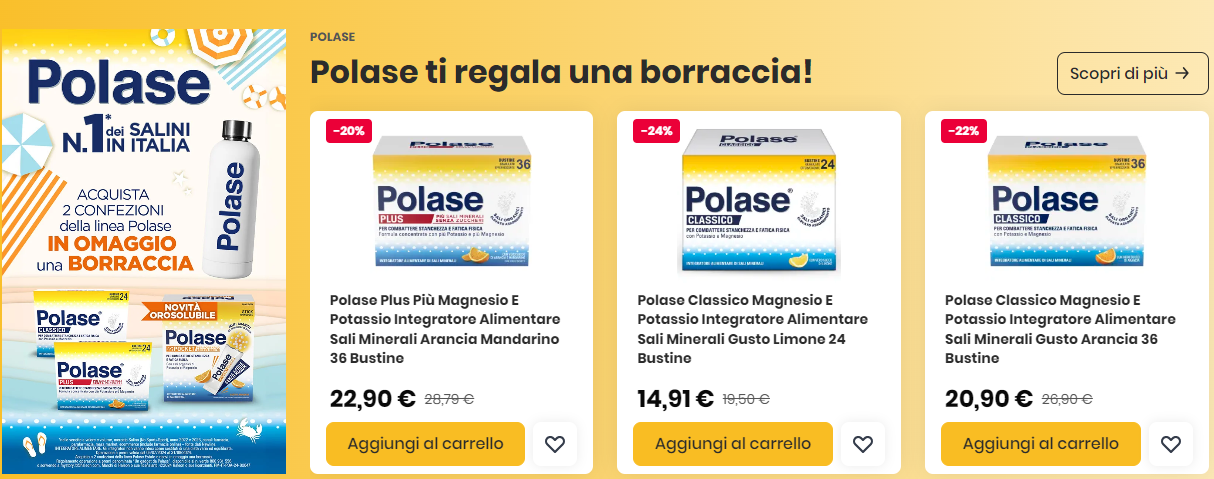1214x479 pixels.
Task: Like the Polase Classico Arancia 36 Bustine
Action: tap(1170, 444)
